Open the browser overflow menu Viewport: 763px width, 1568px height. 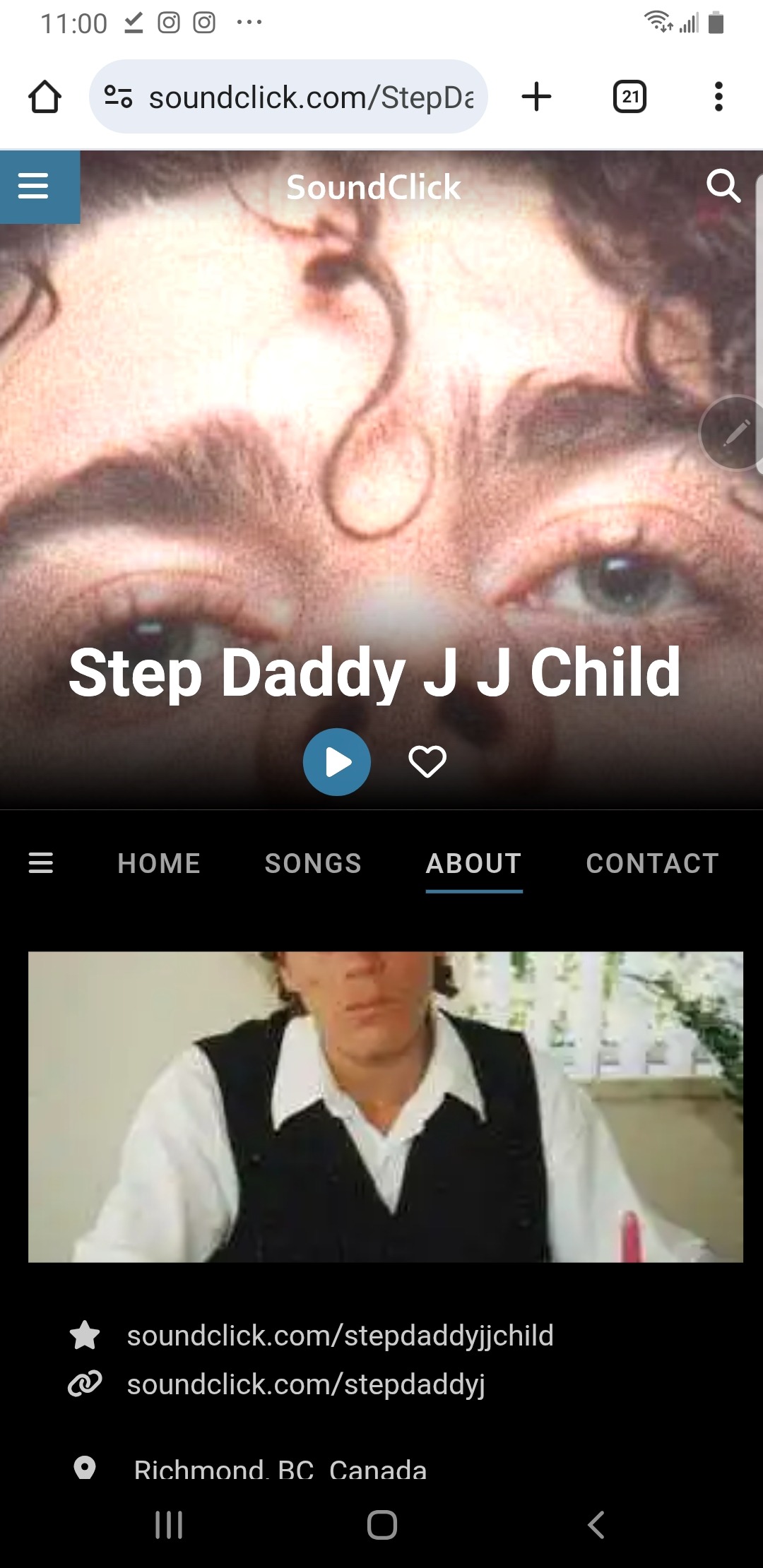(x=718, y=97)
